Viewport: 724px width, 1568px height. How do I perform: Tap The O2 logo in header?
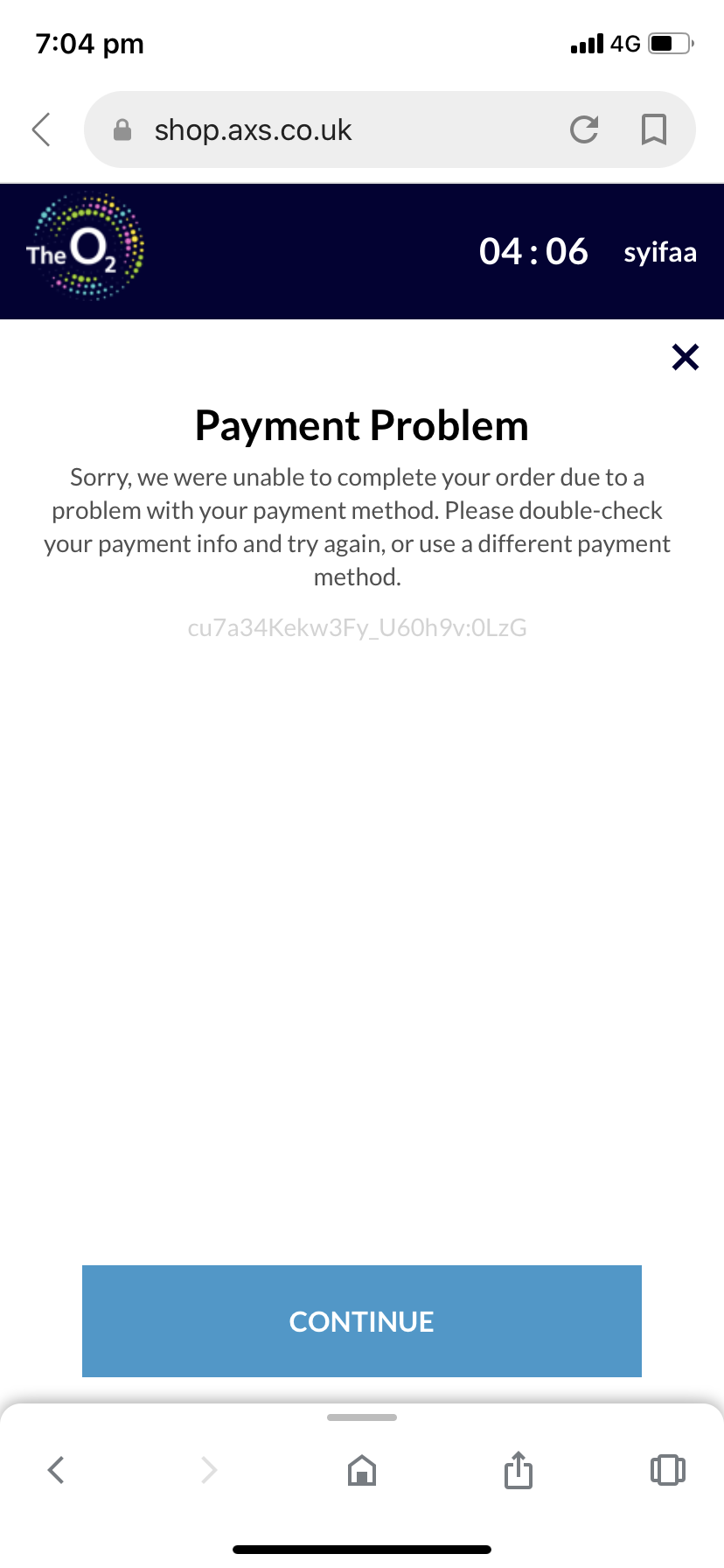pos(85,248)
